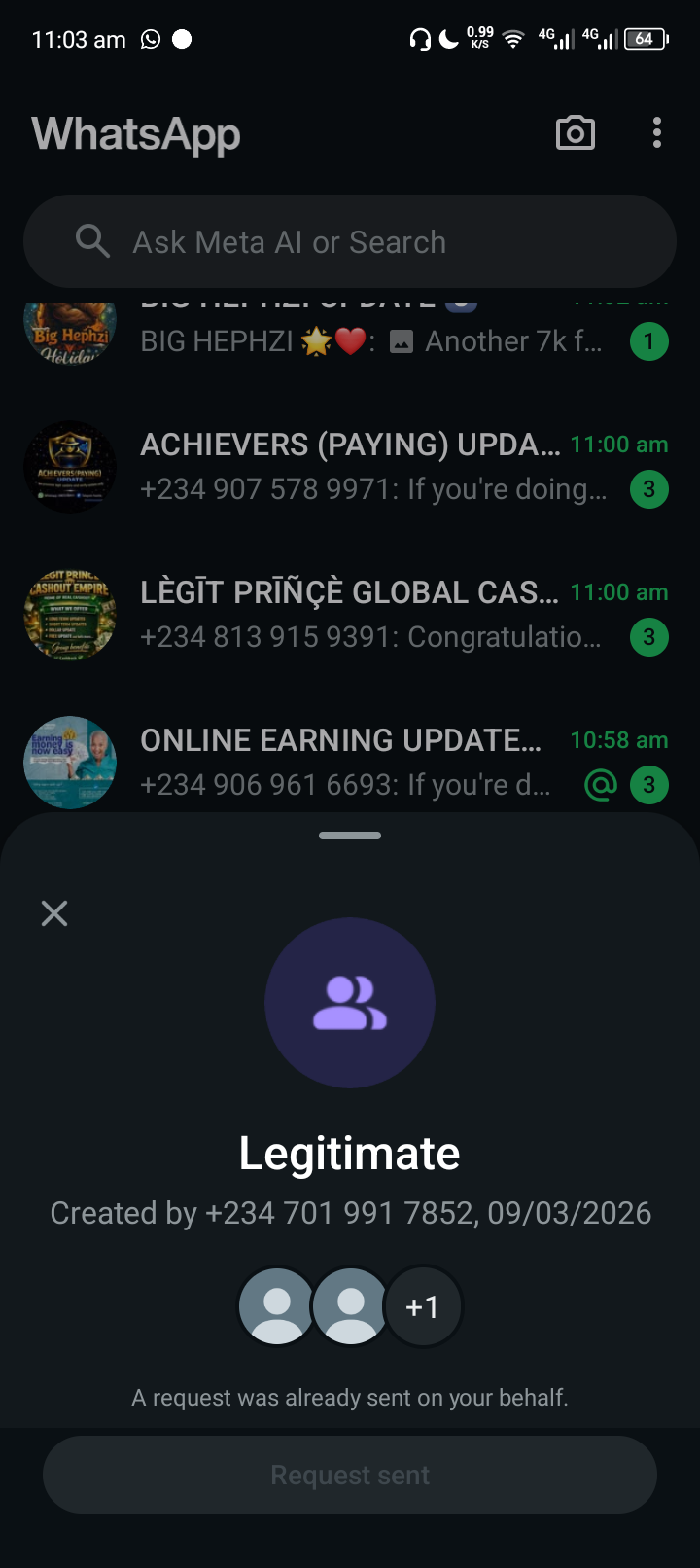This screenshot has height=1568, width=700.
Task: Close the Legitimate group sheet
Action: click(54, 912)
